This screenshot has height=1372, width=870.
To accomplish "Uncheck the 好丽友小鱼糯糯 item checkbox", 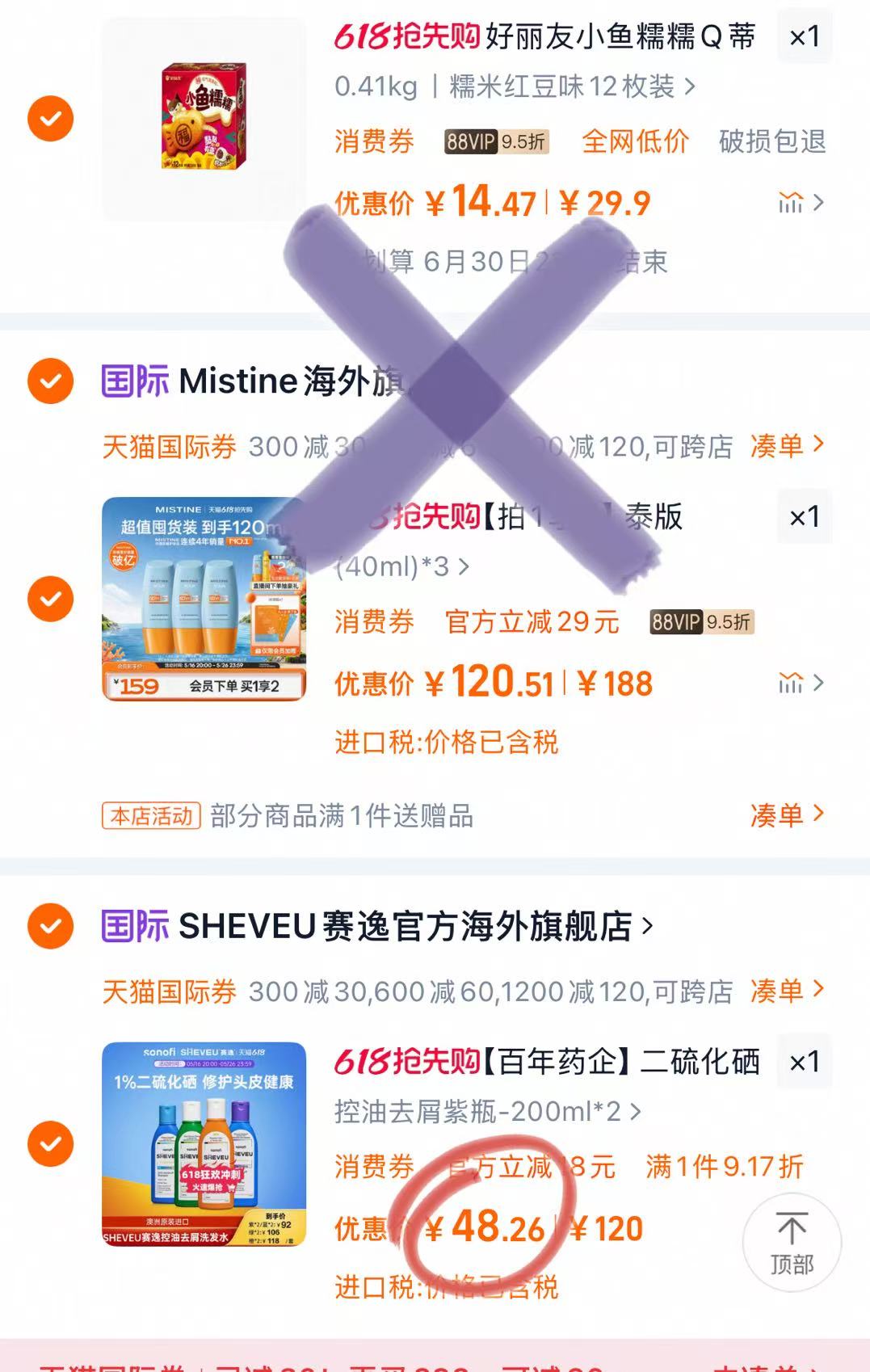I will pos(50,119).
